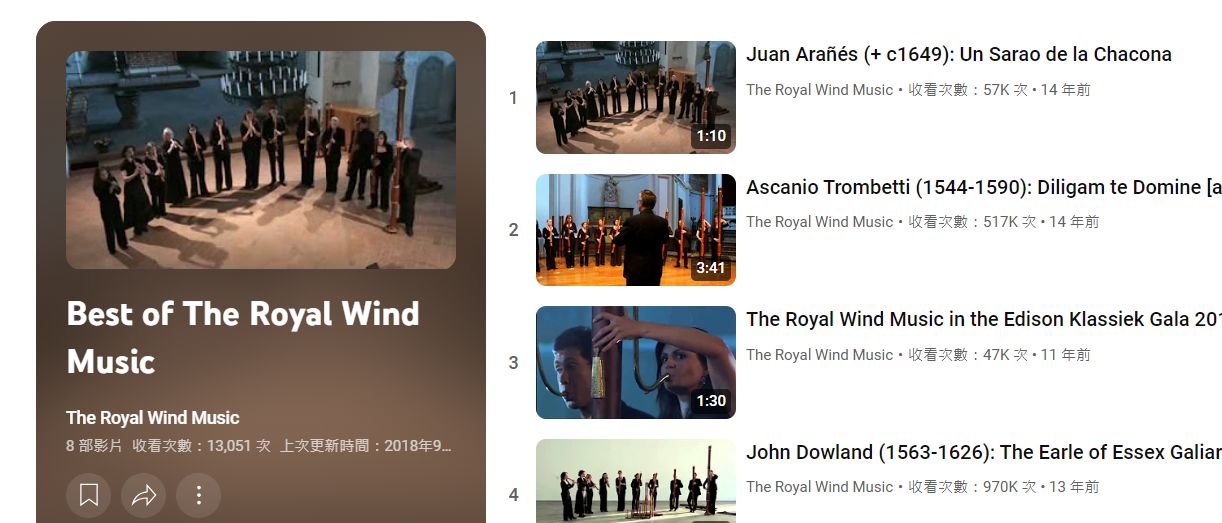
Task: Share the Best of The Royal Wind Music playlist
Action: point(143,495)
